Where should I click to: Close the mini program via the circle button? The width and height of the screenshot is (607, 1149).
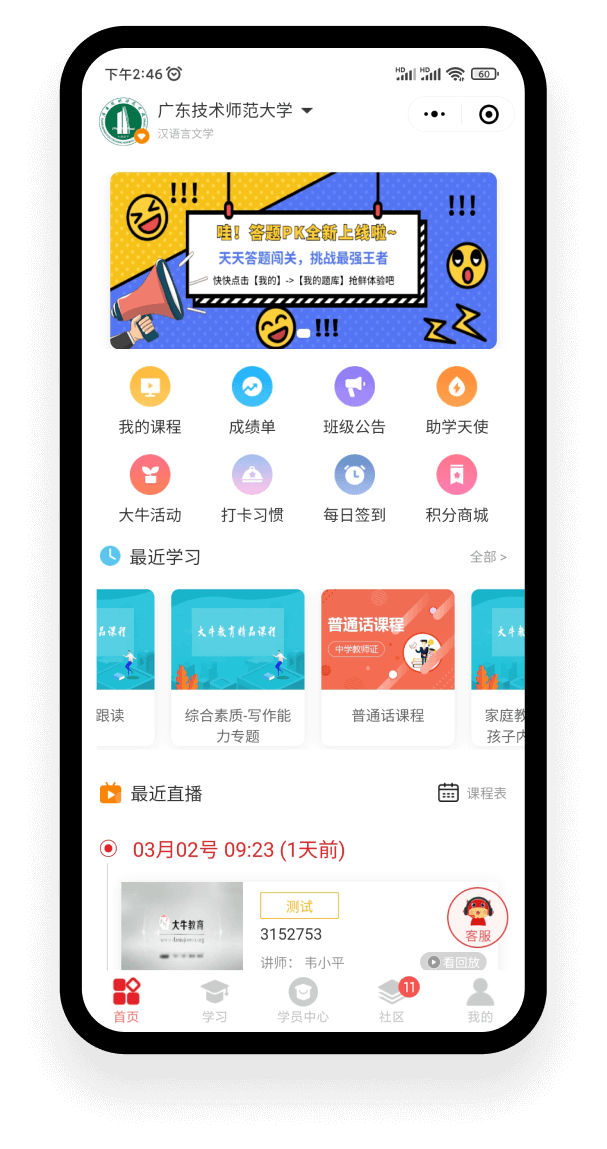point(488,115)
